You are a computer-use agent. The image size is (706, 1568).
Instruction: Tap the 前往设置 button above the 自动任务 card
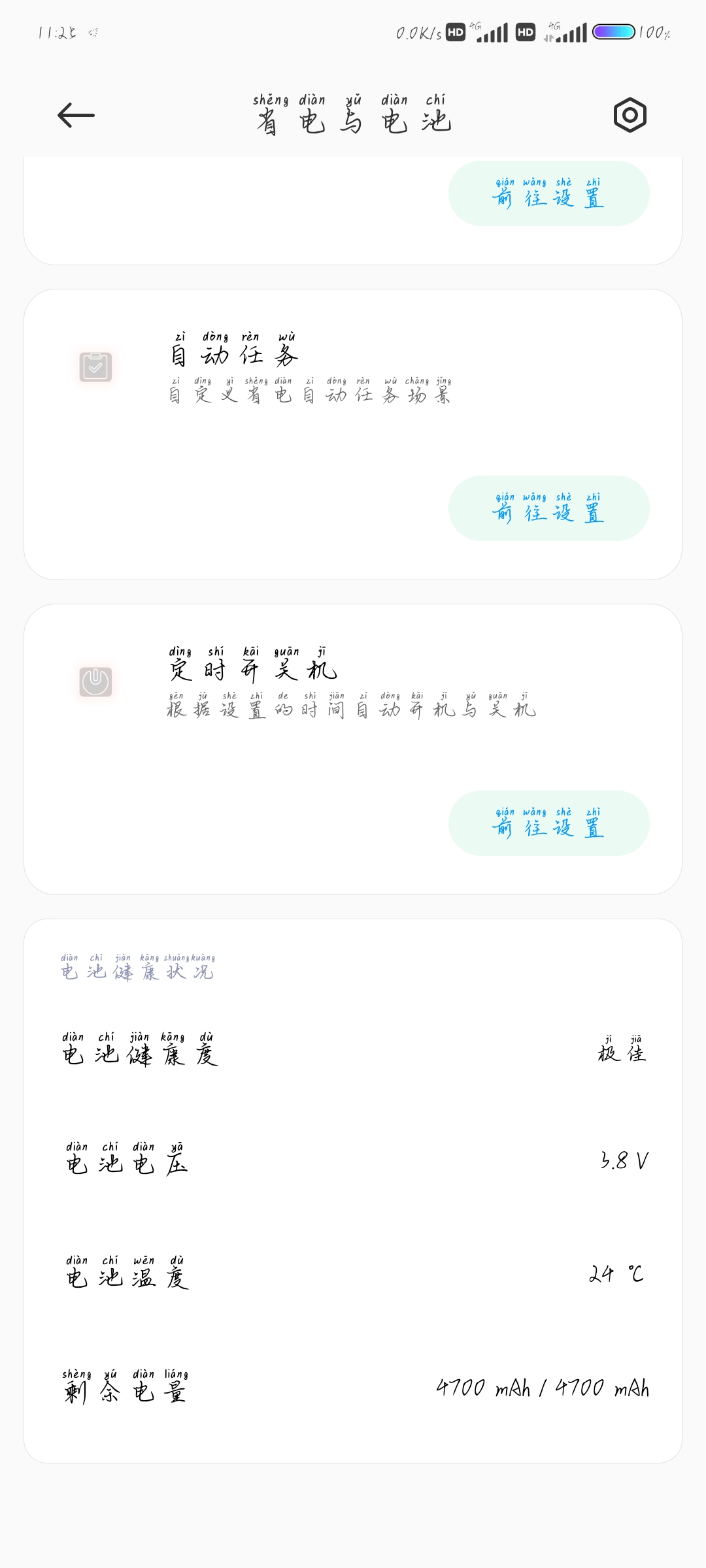click(x=549, y=193)
